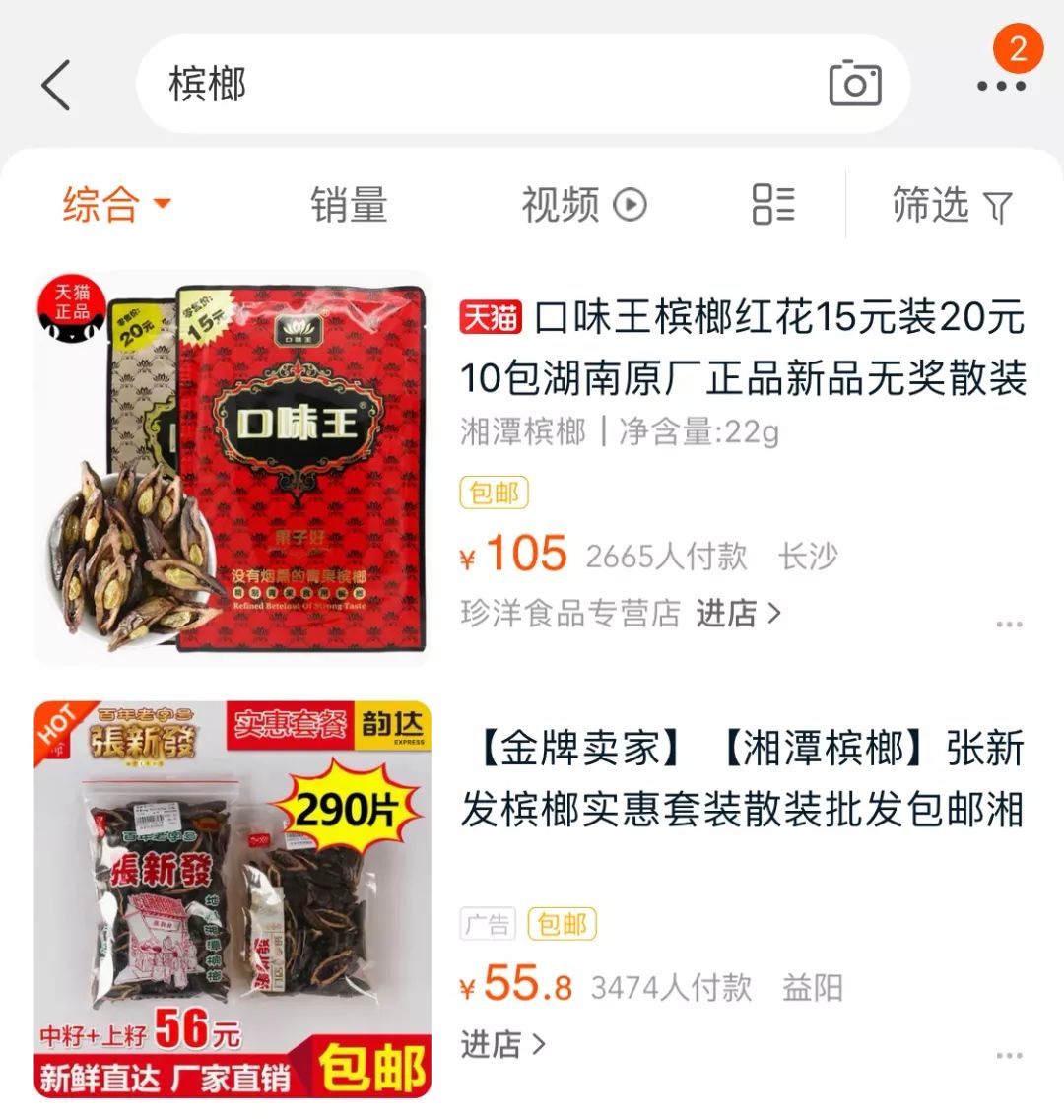The image size is (1064, 1120).
Task: Open the 张新发 槟榔 product image
Action: pos(233,898)
